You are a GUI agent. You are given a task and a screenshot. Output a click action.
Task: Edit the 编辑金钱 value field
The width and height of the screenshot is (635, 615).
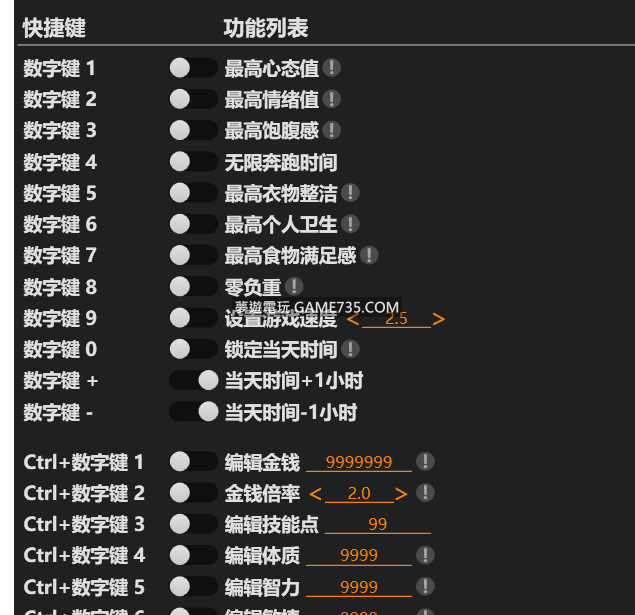tap(359, 462)
